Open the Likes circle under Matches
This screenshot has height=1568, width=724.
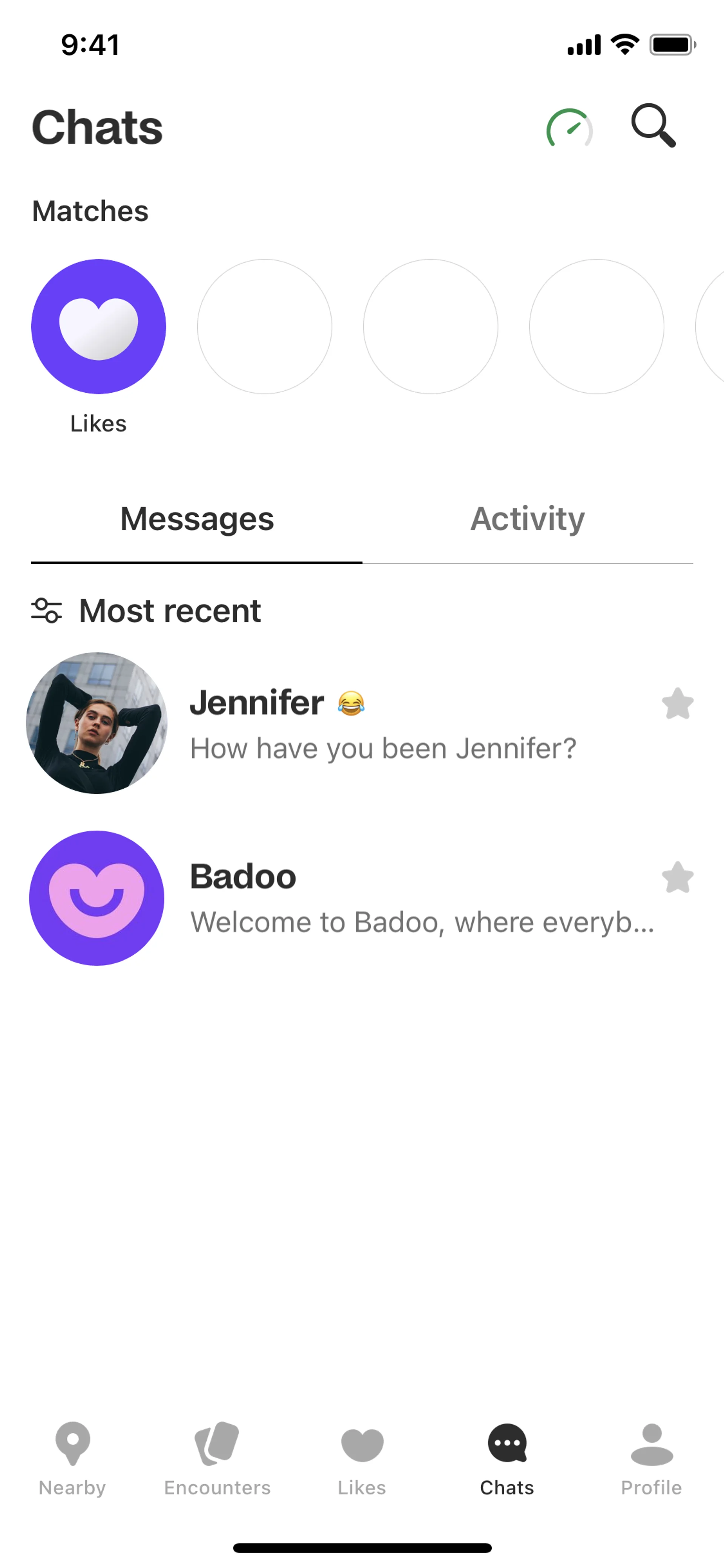click(x=98, y=327)
